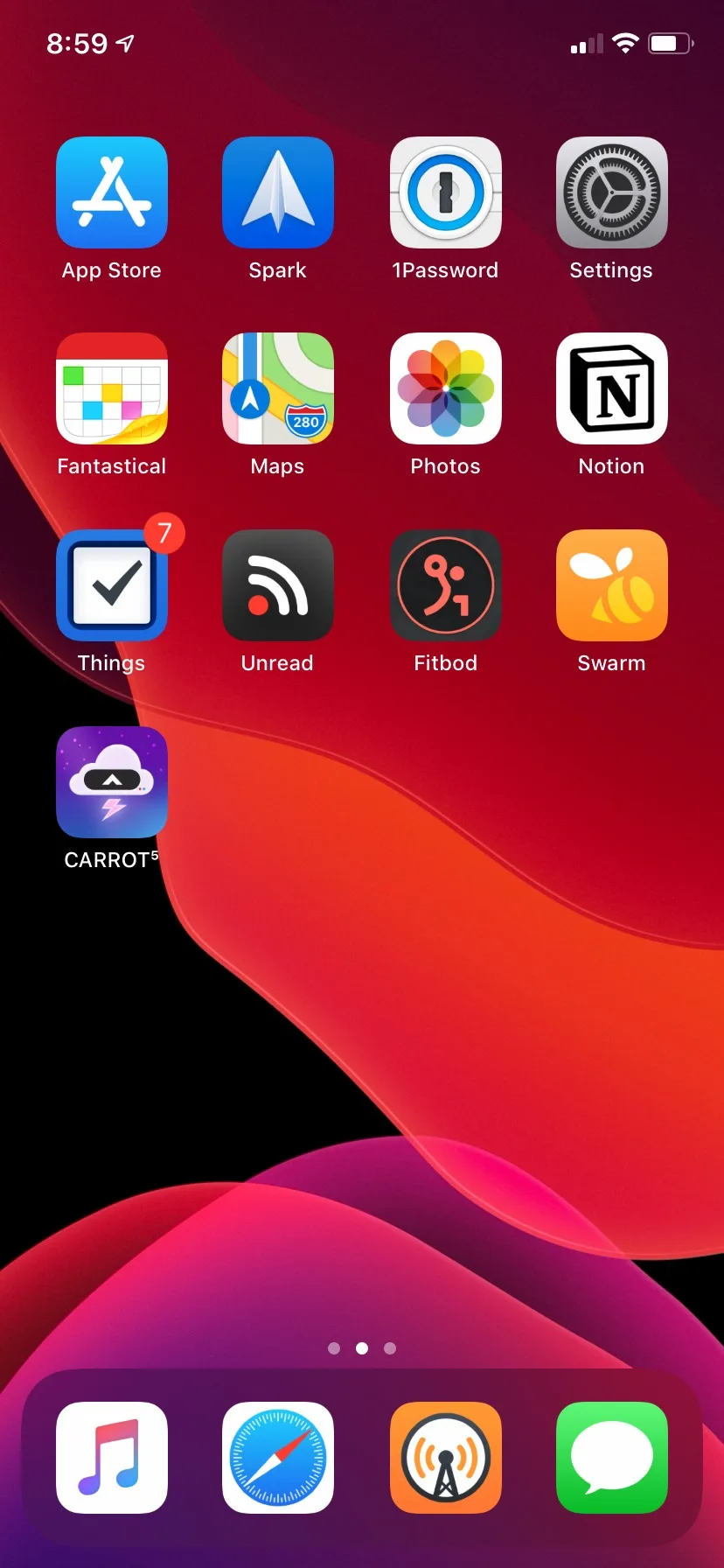
Task: Launch the Notion app
Action: click(x=612, y=388)
